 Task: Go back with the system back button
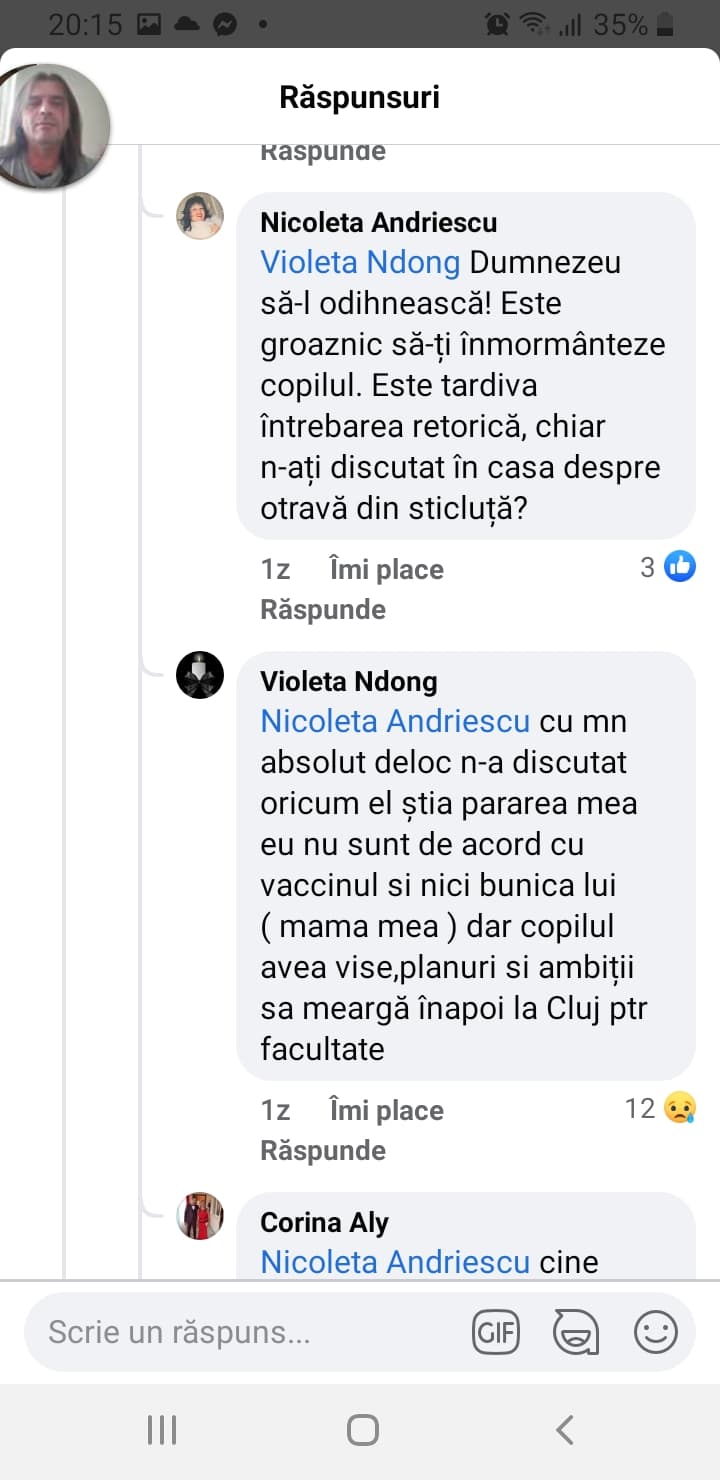(x=564, y=1429)
